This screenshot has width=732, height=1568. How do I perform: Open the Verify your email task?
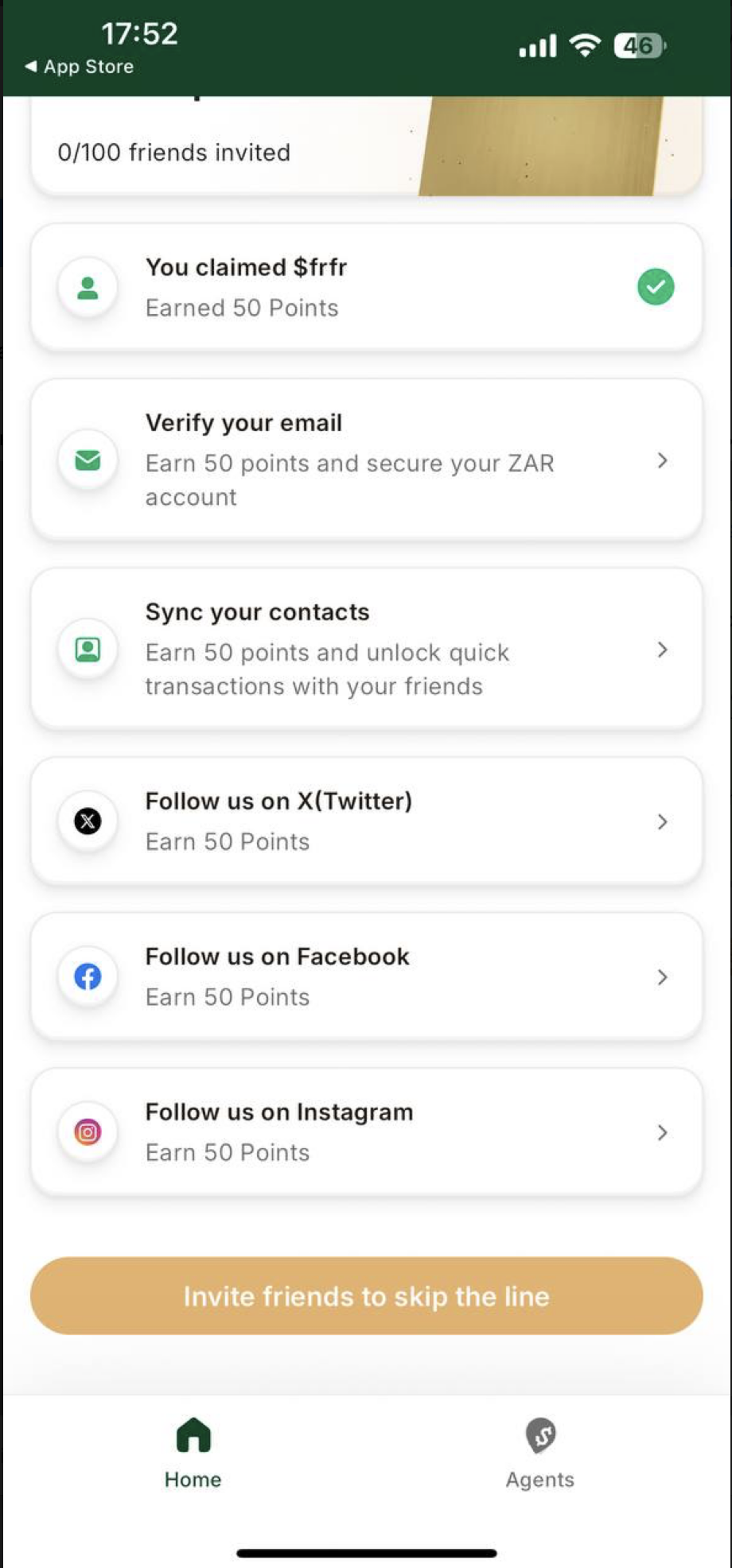(366, 460)
